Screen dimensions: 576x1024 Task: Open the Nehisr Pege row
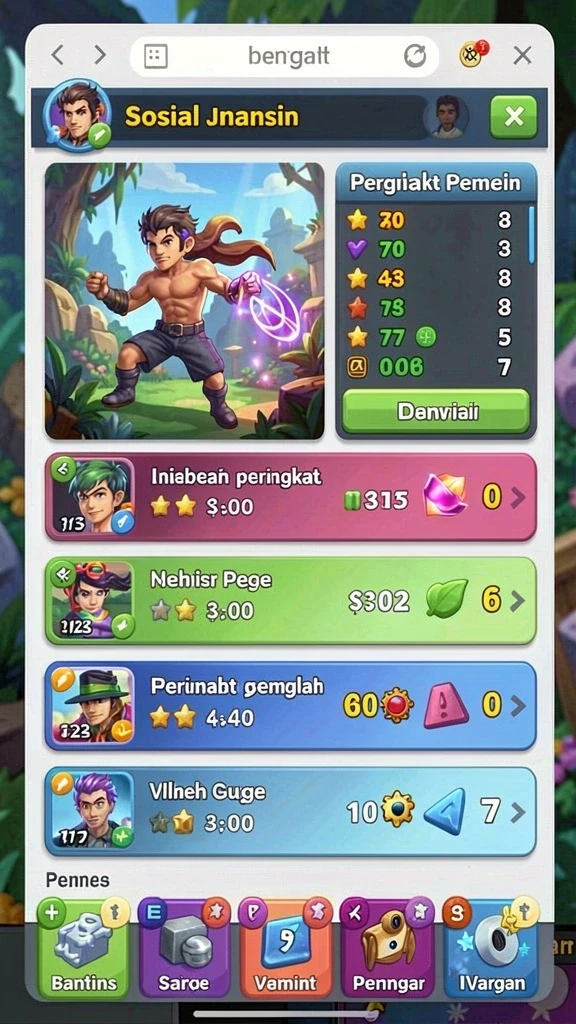pyautogui.click(x=291, y=601)
